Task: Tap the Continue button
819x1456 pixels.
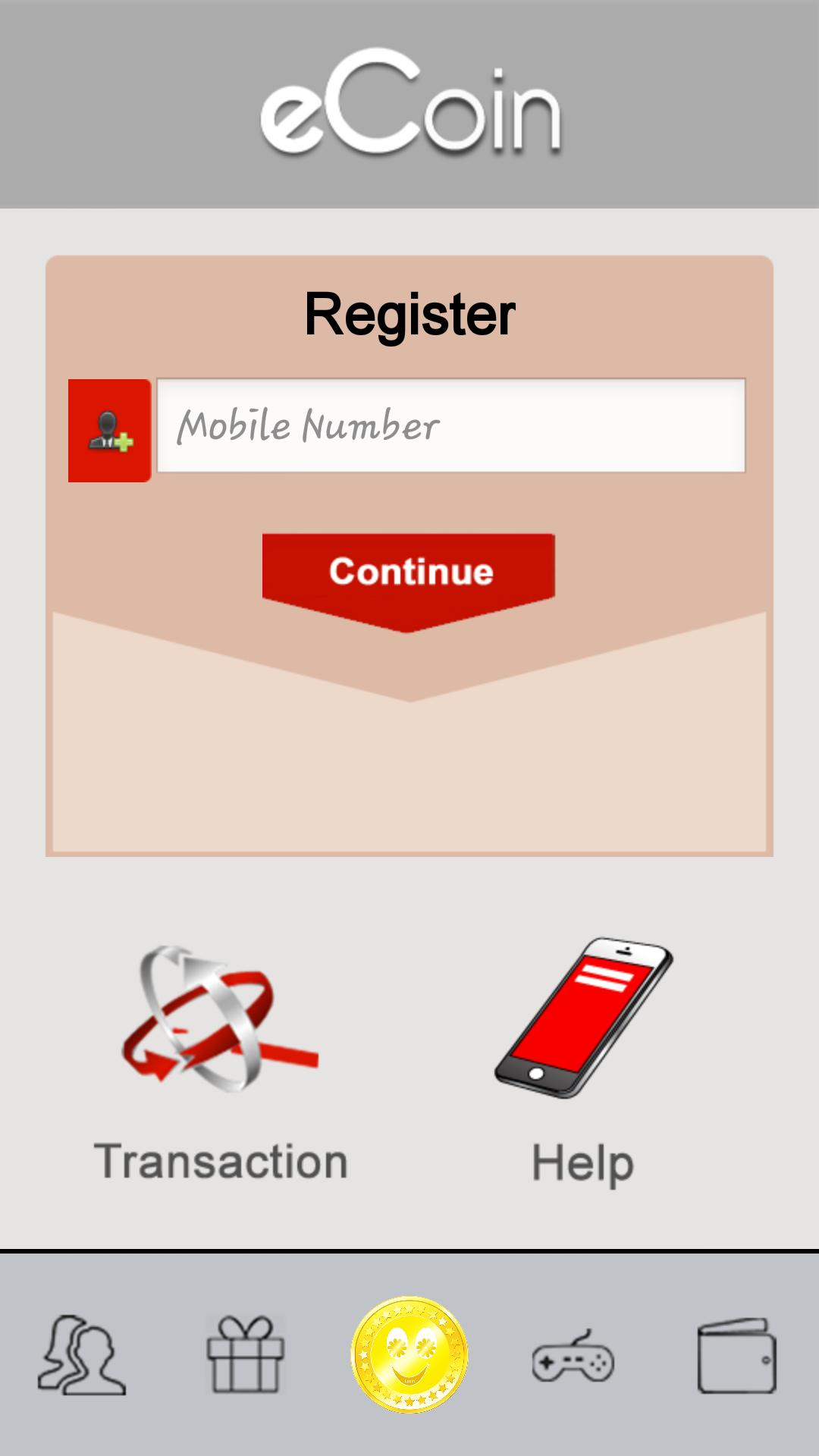Action: coord(409,573)
